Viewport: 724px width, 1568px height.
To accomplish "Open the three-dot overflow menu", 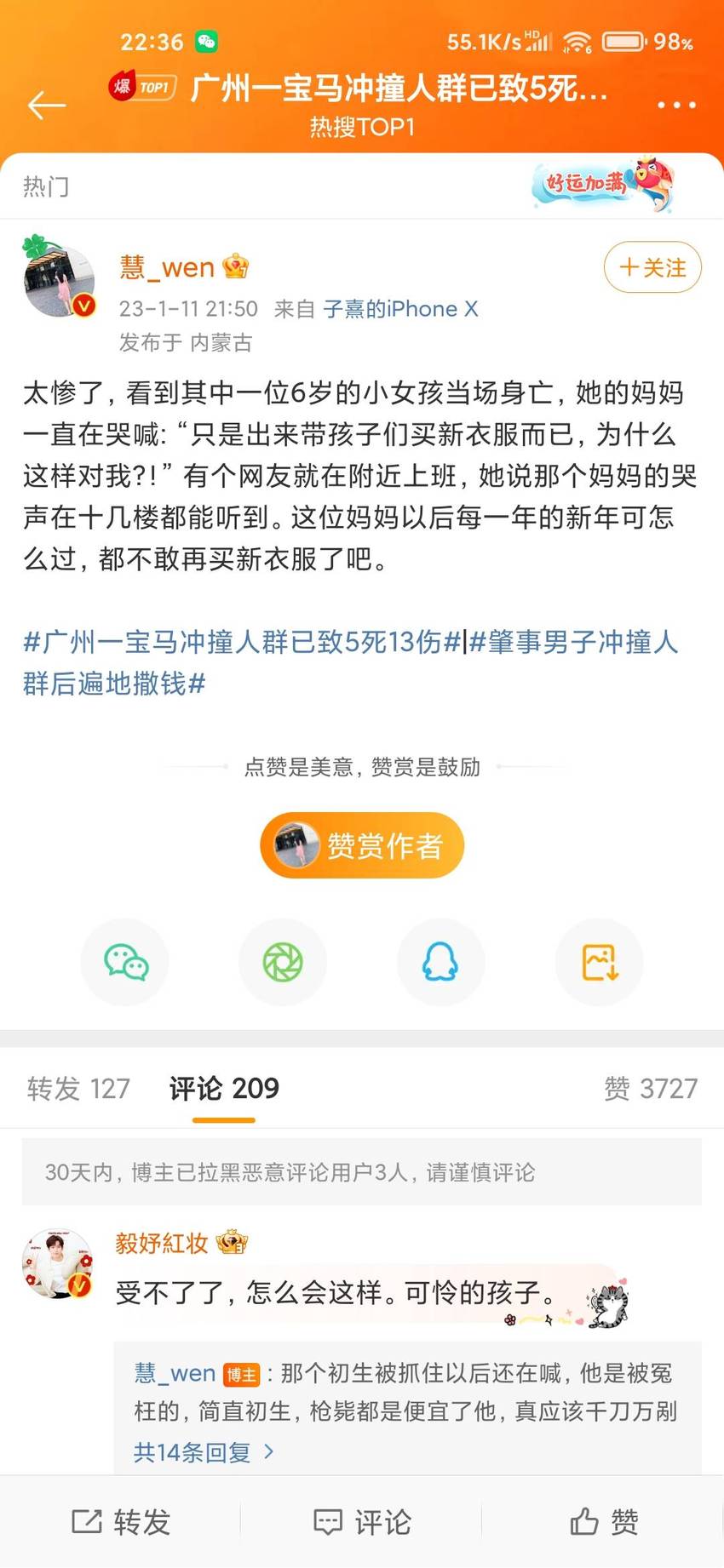I will pyautogui.click(x=676, y=105).
